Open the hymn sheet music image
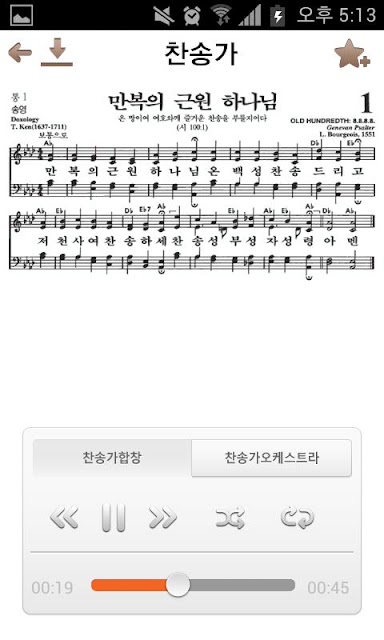The image size is (384, 640). pos(192,186)
